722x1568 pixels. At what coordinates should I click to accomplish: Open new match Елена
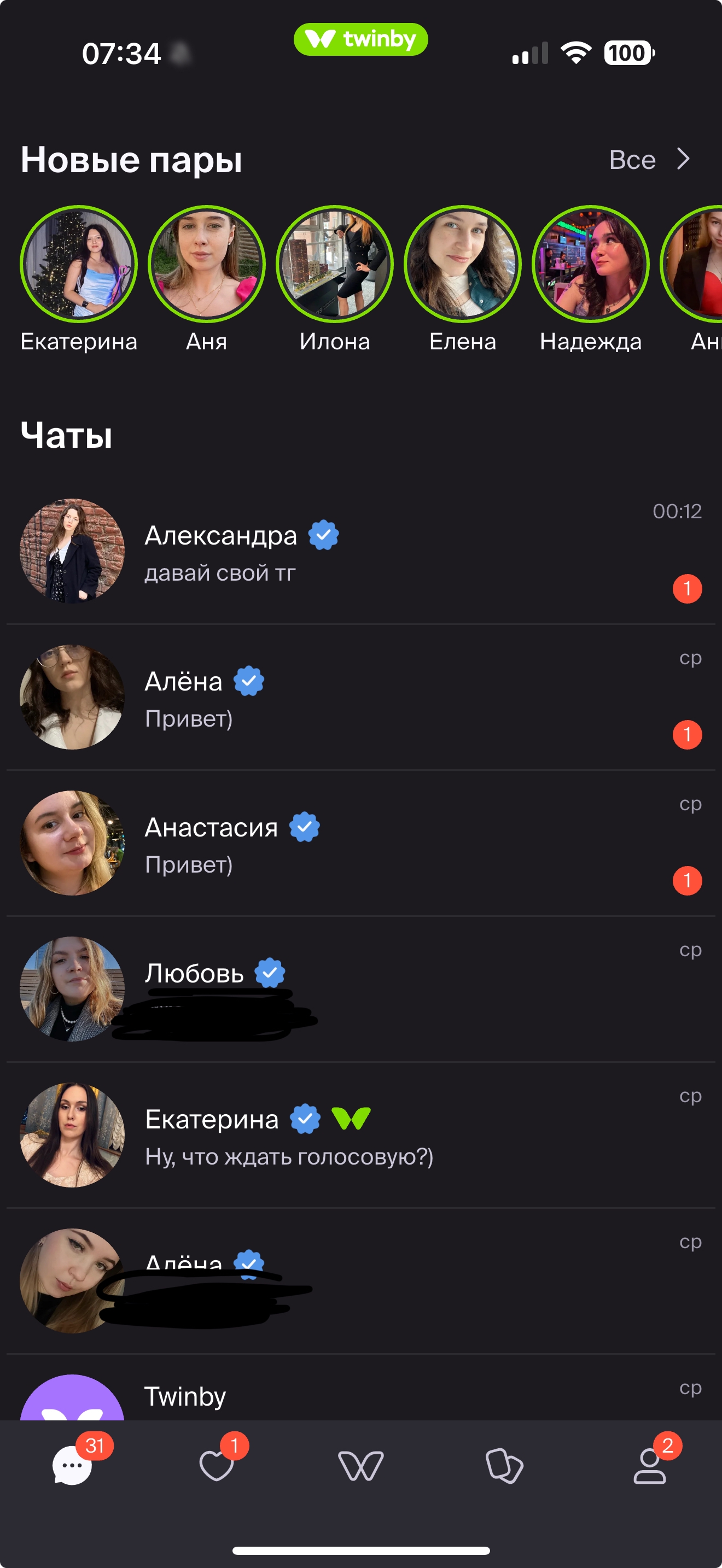(463, 264)
